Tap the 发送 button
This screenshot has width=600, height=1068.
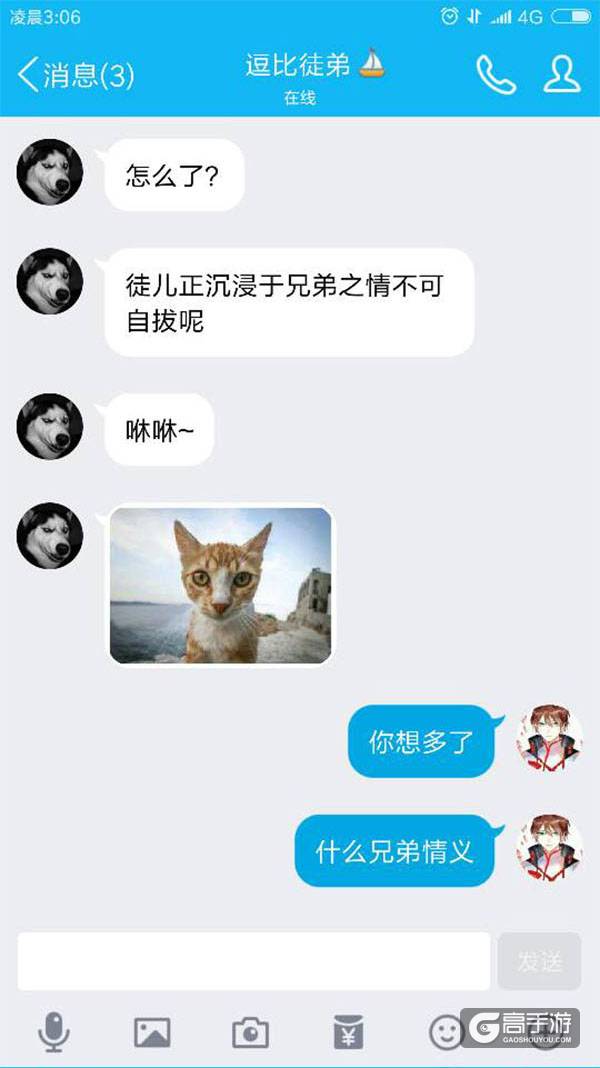pos(539,962)
